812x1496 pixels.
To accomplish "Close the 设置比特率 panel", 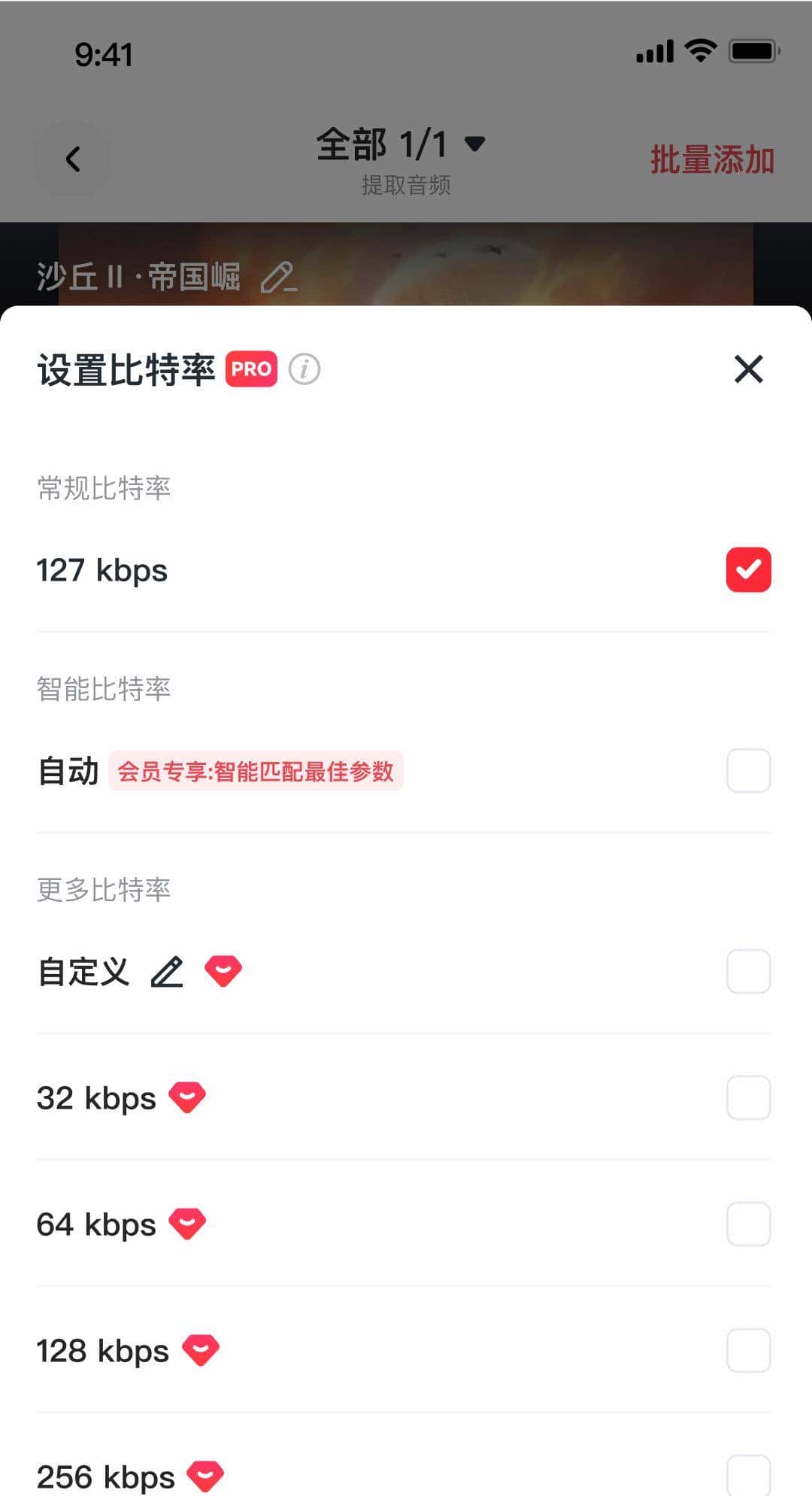I will coord(749,370).
